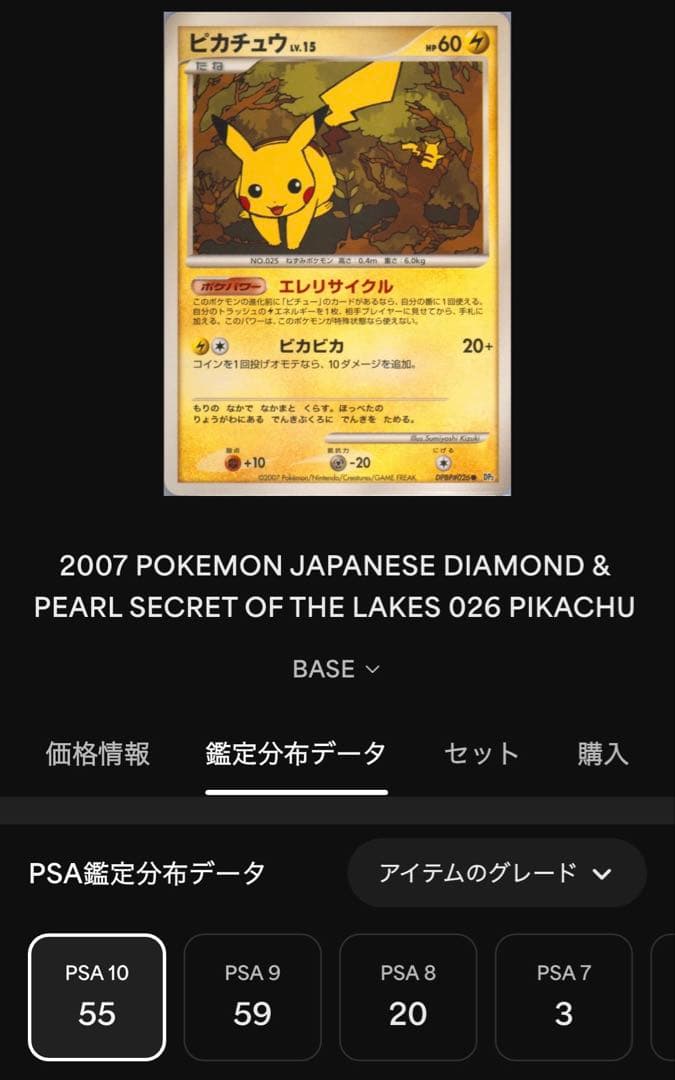Image resolution: width=675 pixels, height=1080 pixels.
Task: Choose the PSA 9 grade card
Action: 252,996
